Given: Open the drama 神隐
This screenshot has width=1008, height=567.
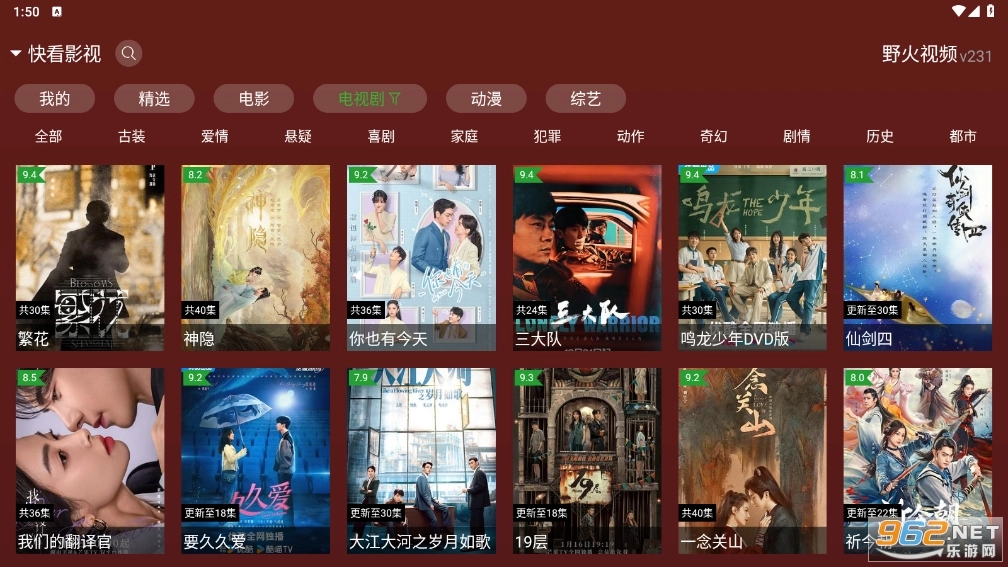Looking at the screenshot, I should click(256, 257).
